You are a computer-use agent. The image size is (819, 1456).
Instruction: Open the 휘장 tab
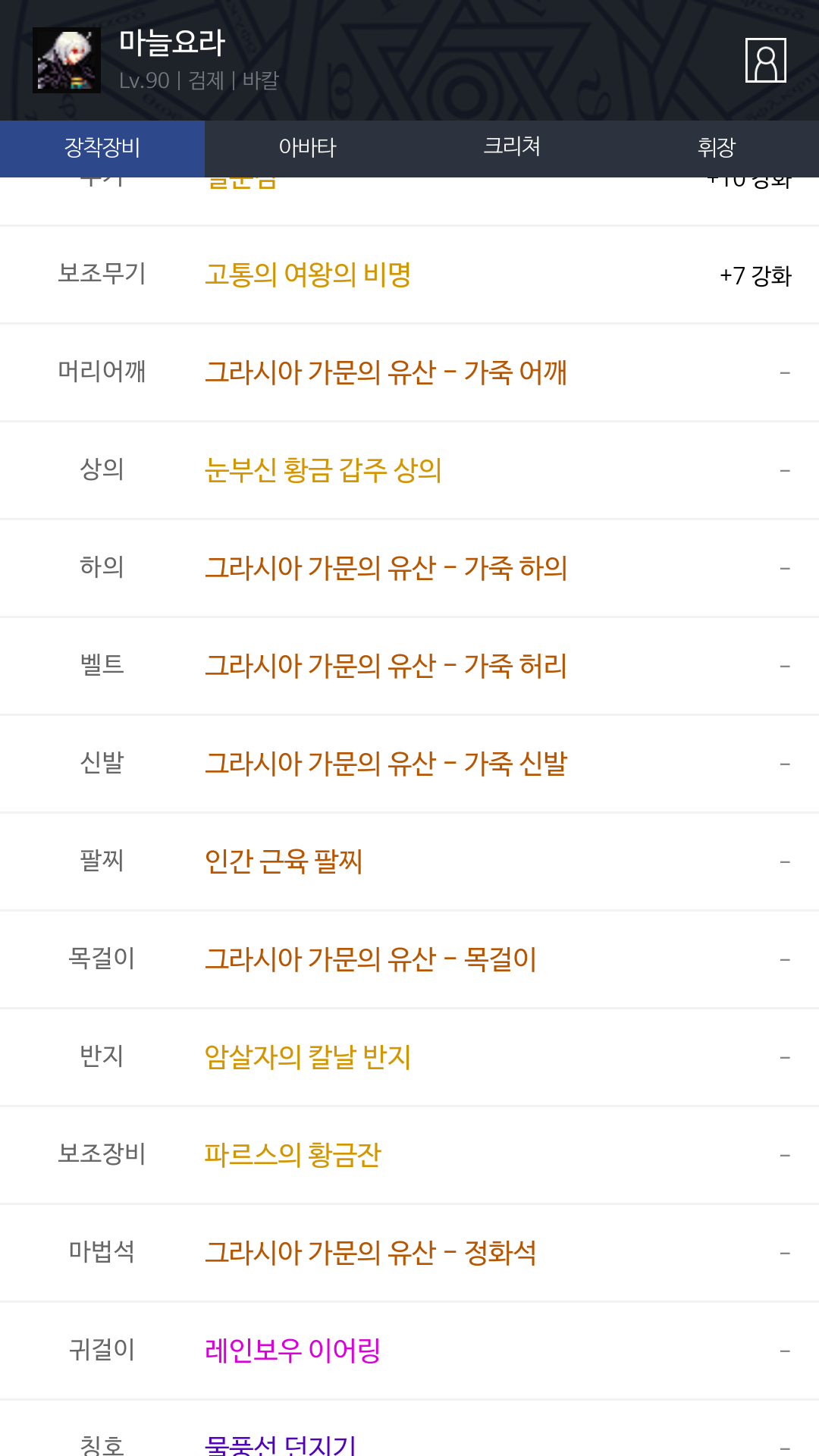tap(717, 148)
